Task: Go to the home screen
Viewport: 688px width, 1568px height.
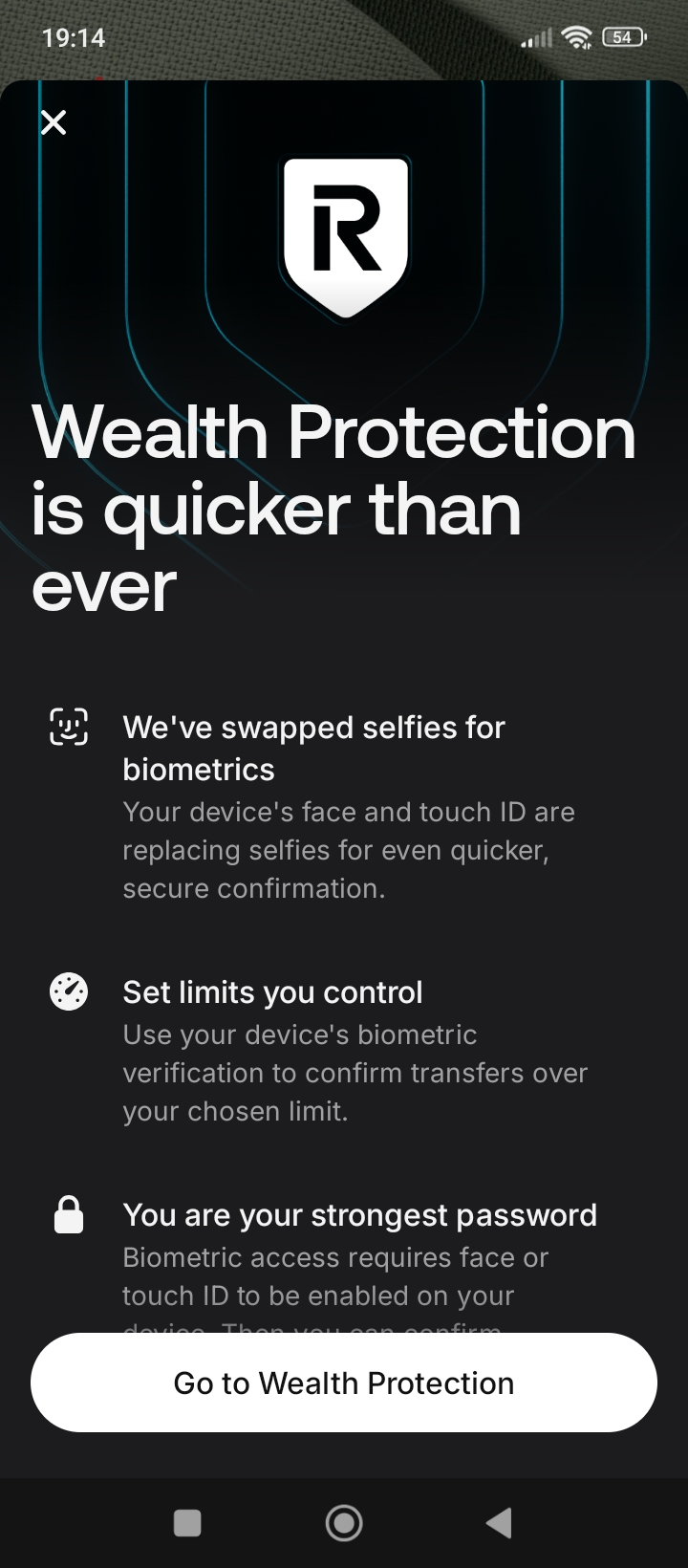Action: pos(344,1523)
